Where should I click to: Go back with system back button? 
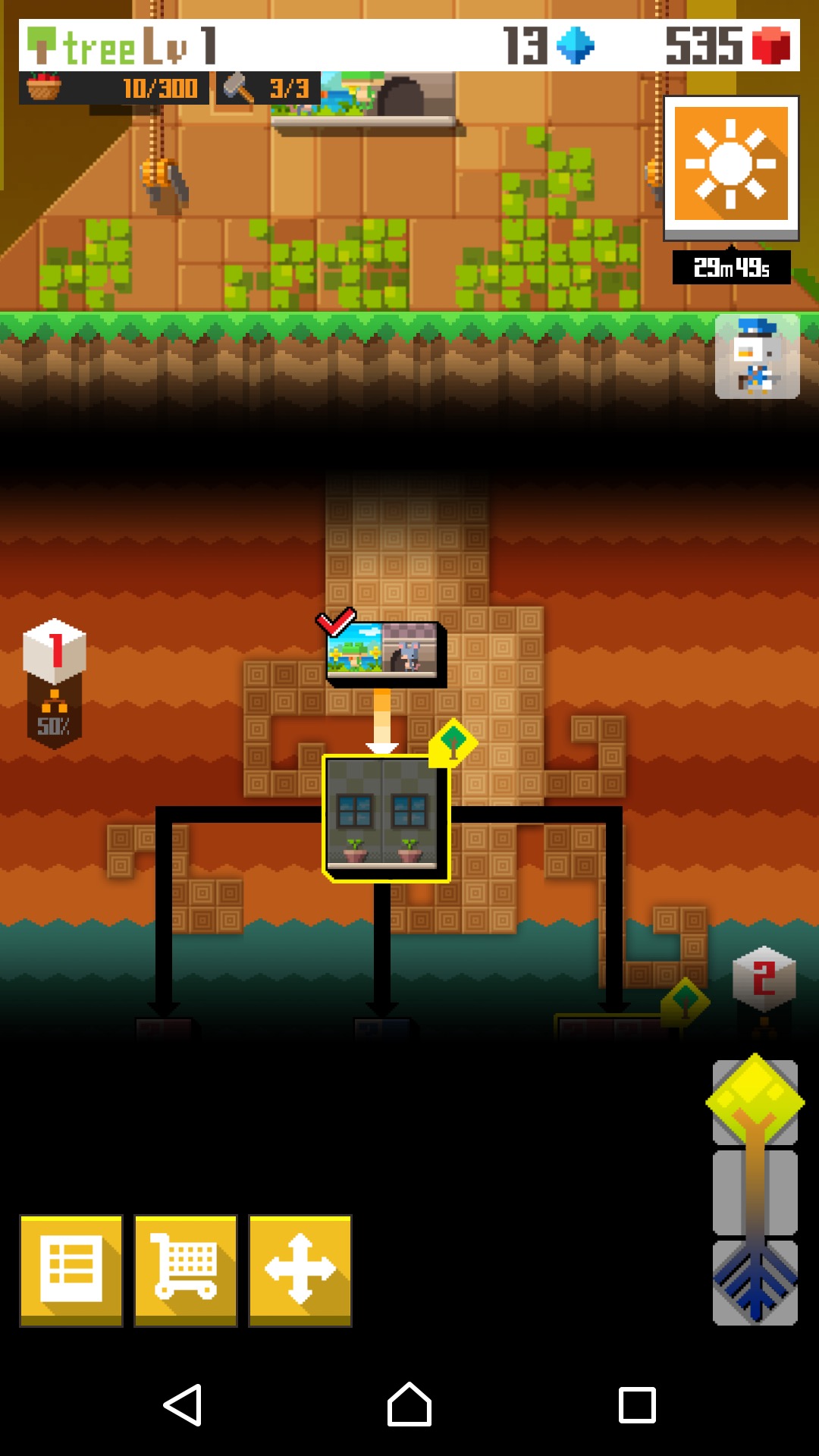point(183,1405)
